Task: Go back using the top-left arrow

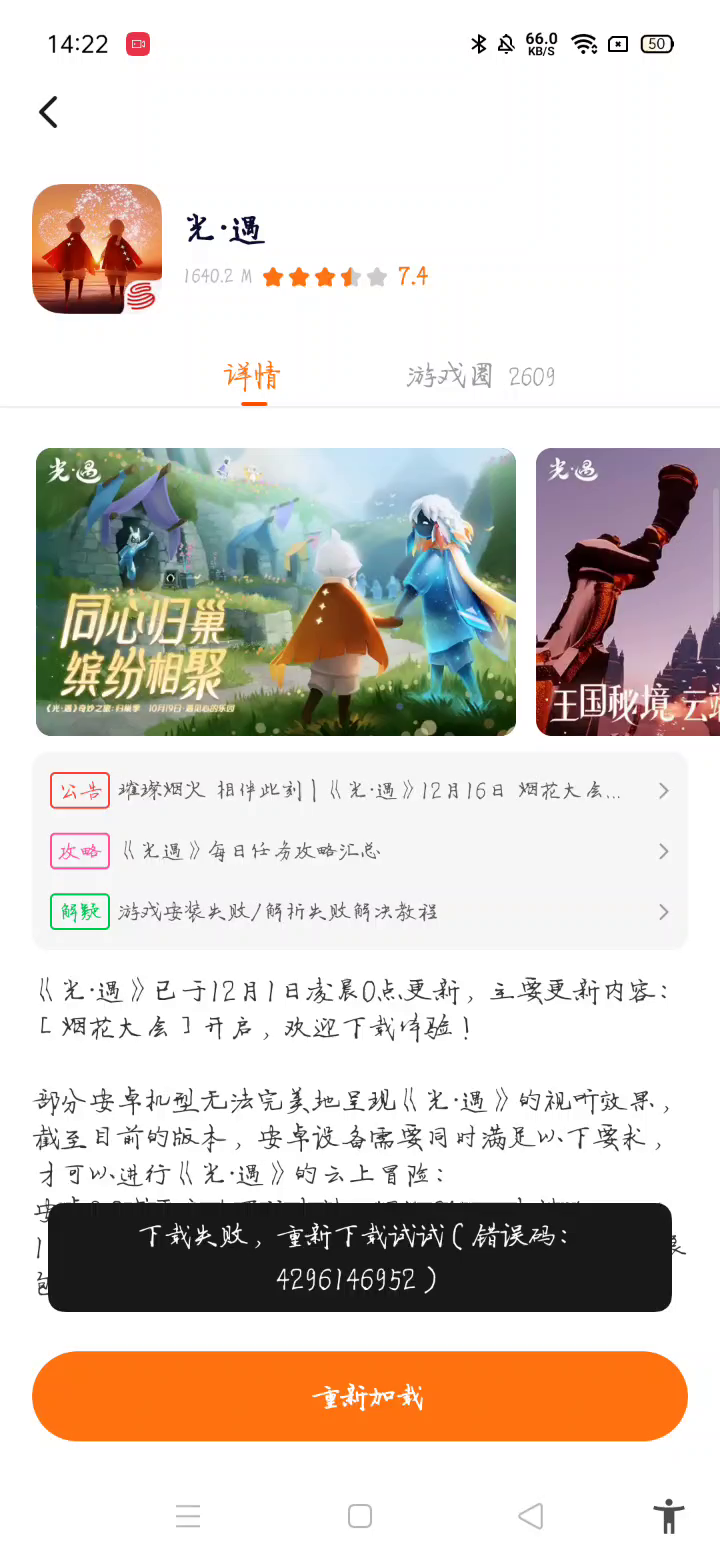Action: tap(48, 112)
